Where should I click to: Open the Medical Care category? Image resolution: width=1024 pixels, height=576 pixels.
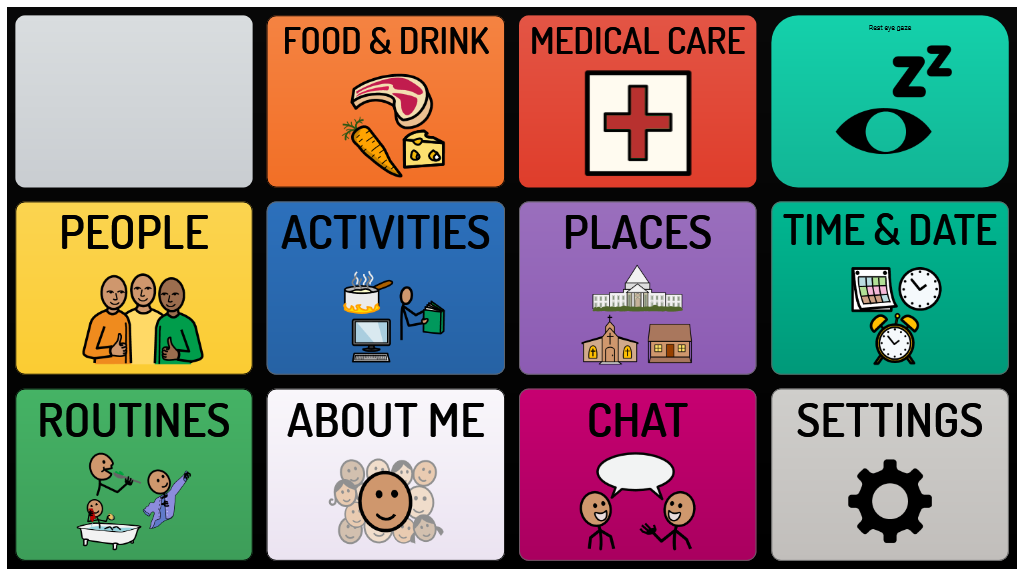(638, 101)
